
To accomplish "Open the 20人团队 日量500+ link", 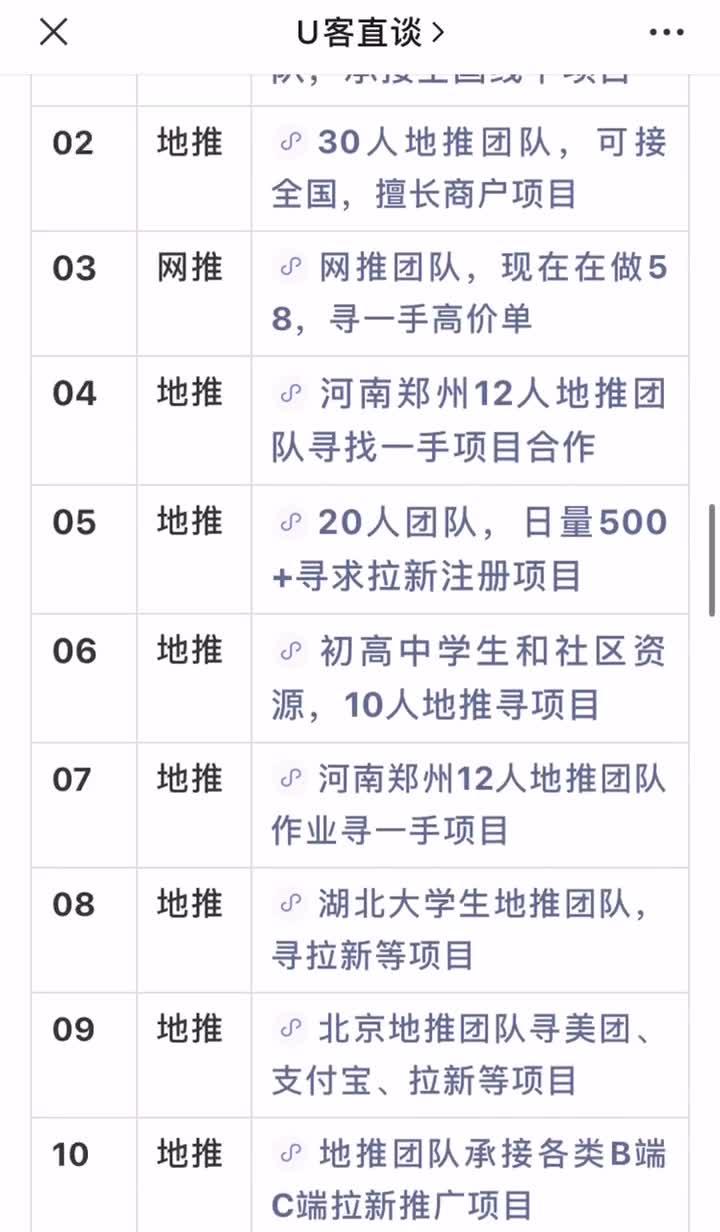I will (469, 548).
